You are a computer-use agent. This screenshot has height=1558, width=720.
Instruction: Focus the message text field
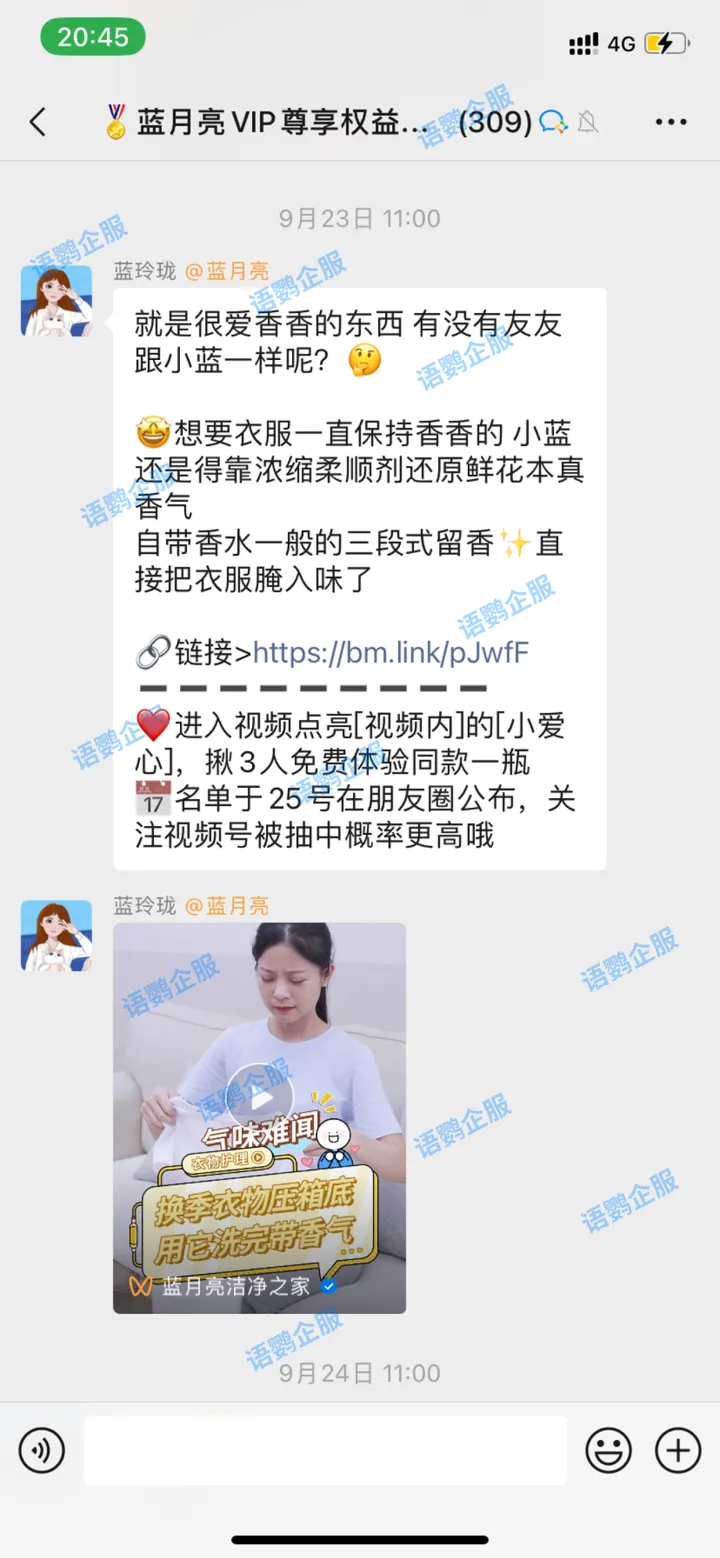325,1450
